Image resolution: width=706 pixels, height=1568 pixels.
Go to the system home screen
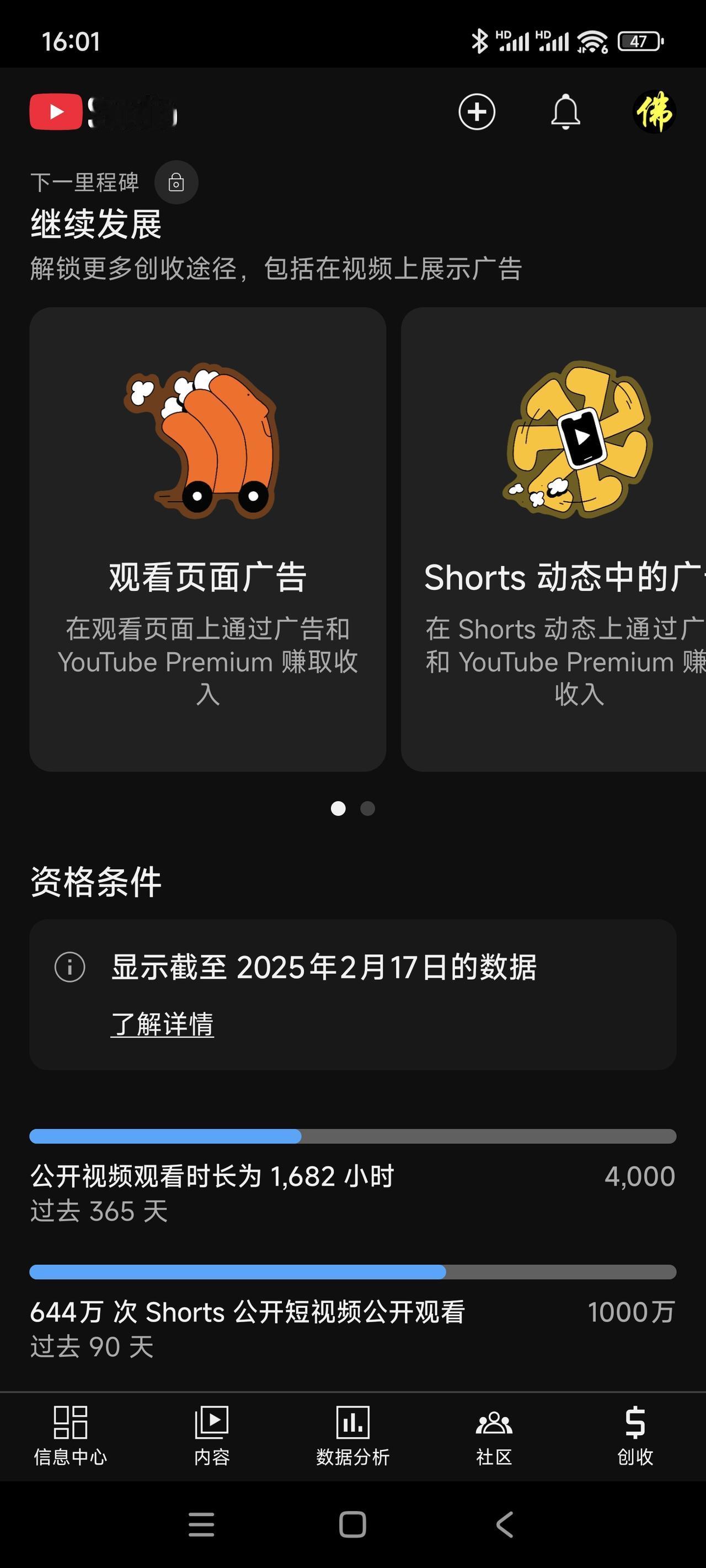352,1524
